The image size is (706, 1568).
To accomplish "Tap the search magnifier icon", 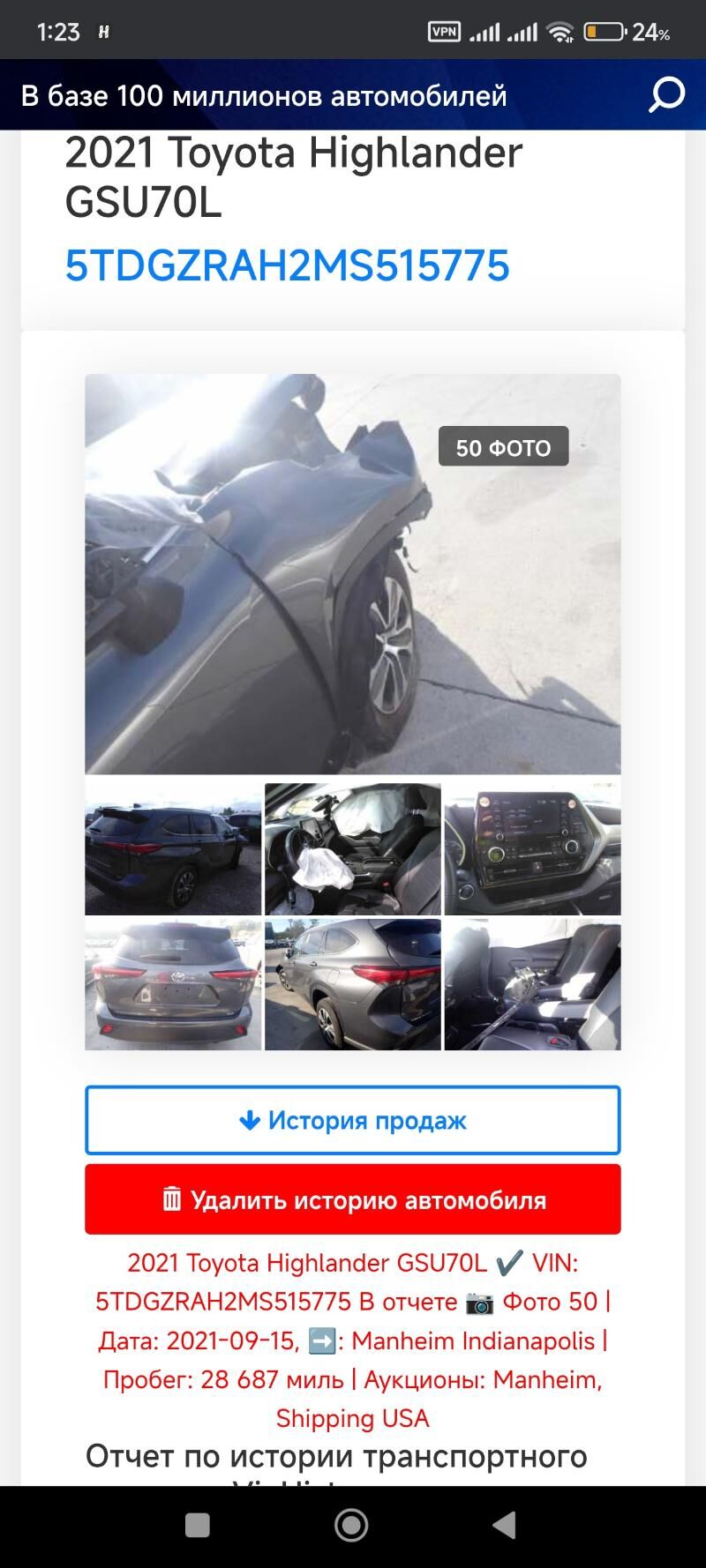I will pyautogui.click(x=665, y=95).
